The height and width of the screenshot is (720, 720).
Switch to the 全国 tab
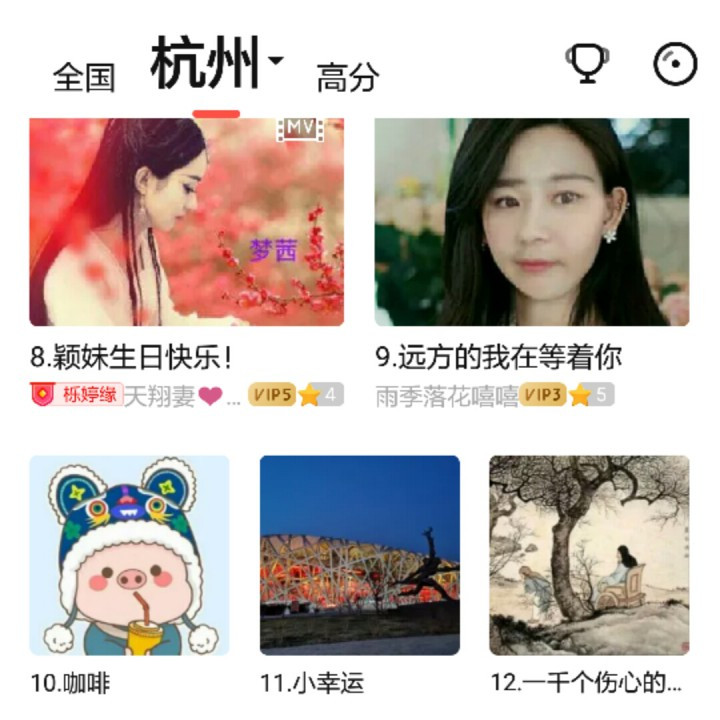[84, 77]
